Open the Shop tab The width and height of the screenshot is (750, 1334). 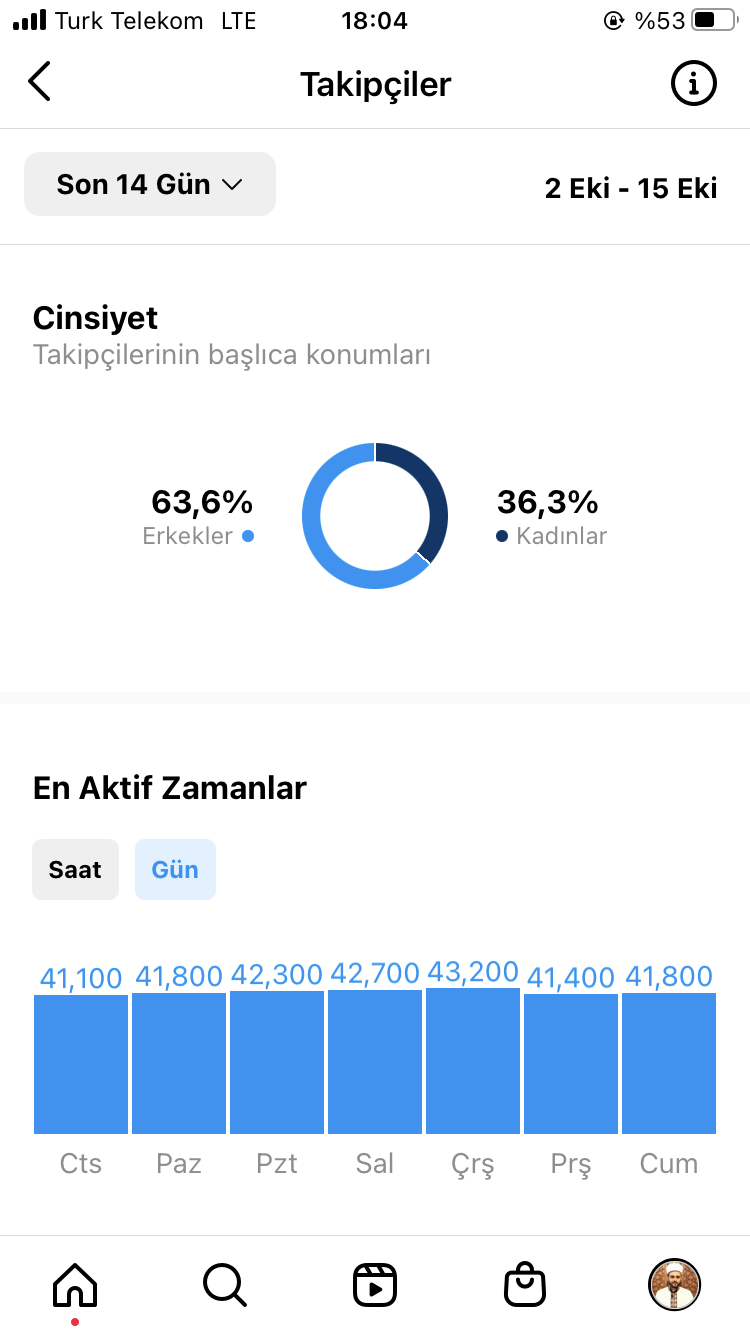pos(525,1284)
